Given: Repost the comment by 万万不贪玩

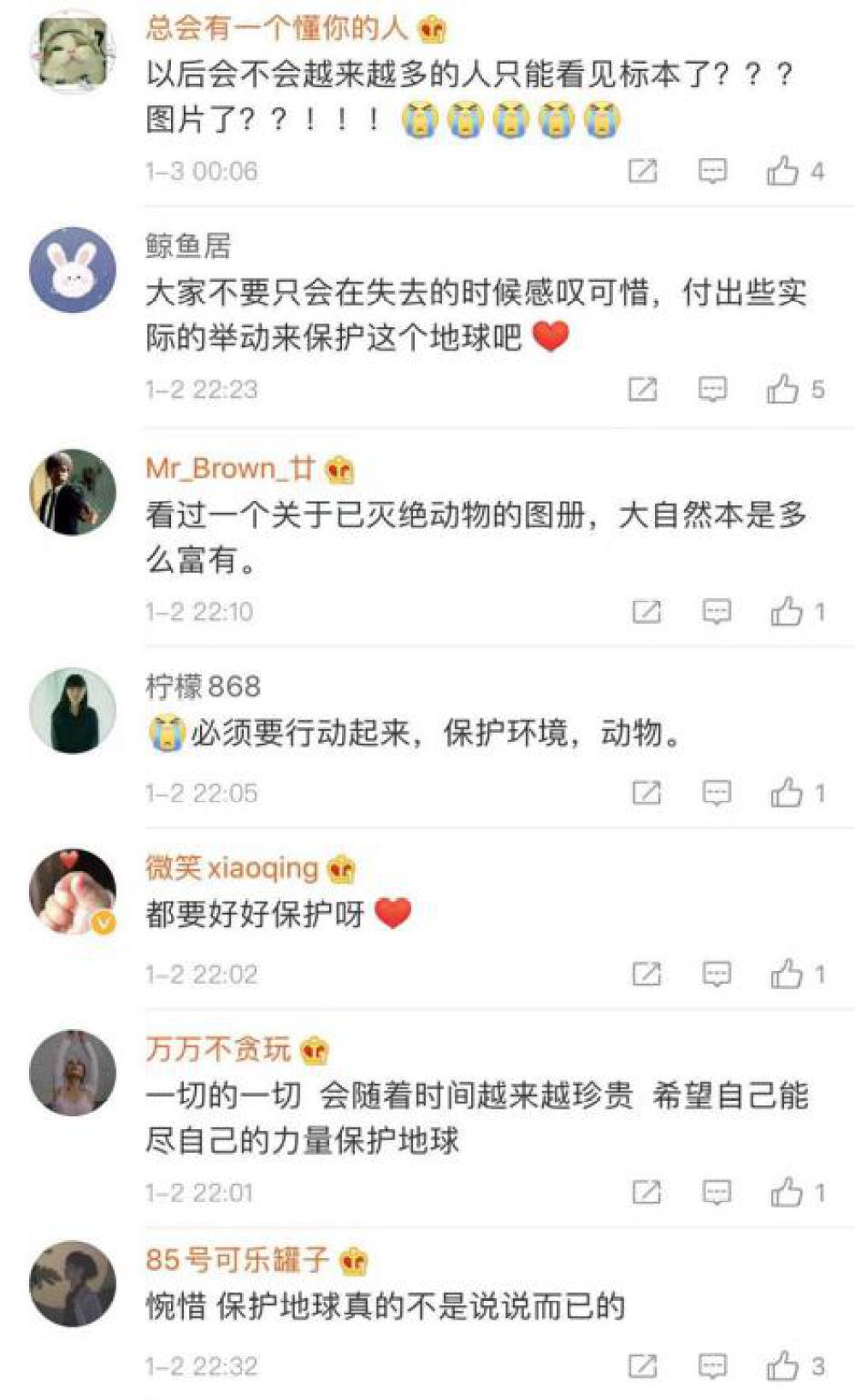Looking at the screenshot, I should [646, 1191].
